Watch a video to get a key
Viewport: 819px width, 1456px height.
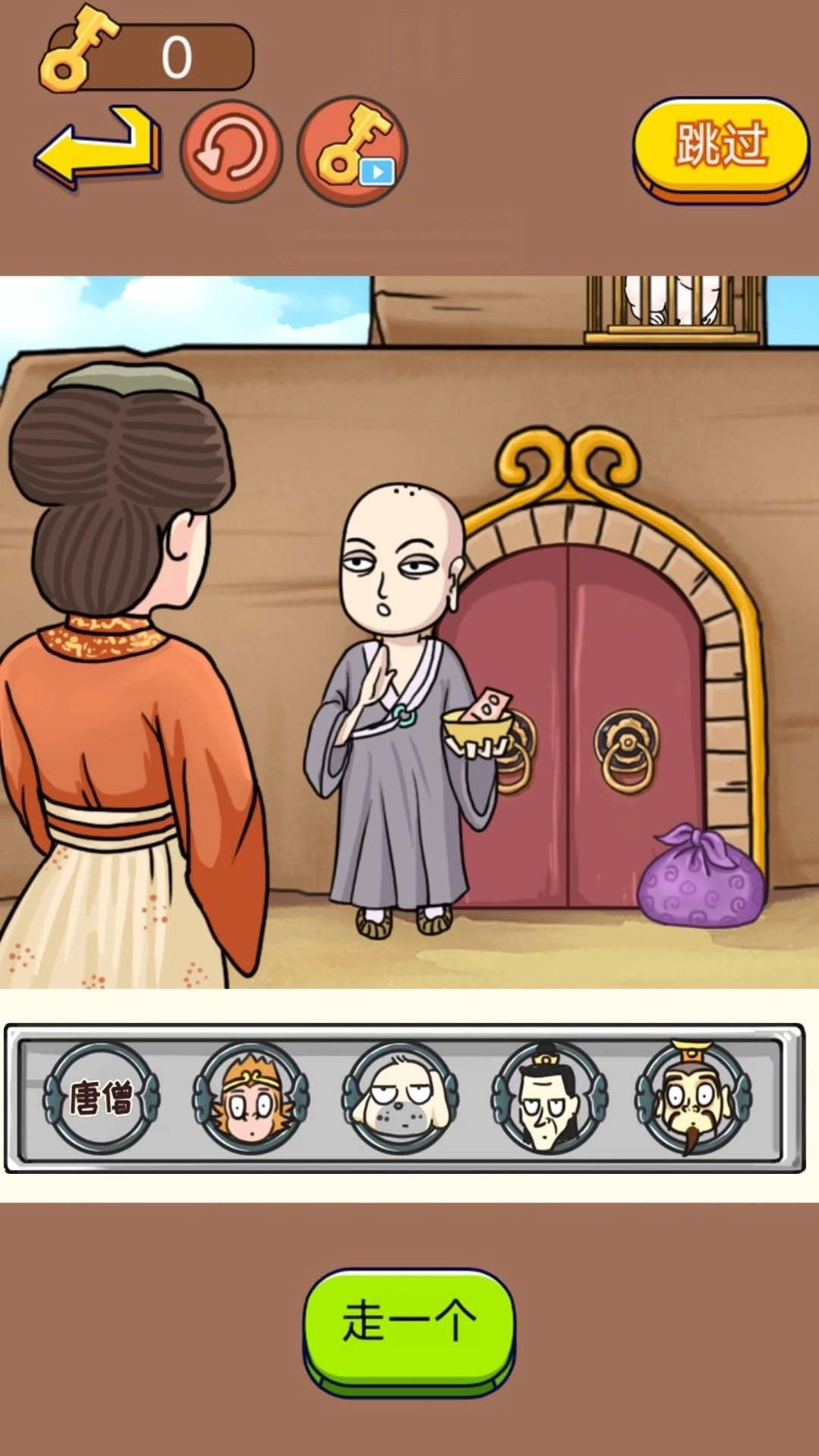[x=352, y=150]
